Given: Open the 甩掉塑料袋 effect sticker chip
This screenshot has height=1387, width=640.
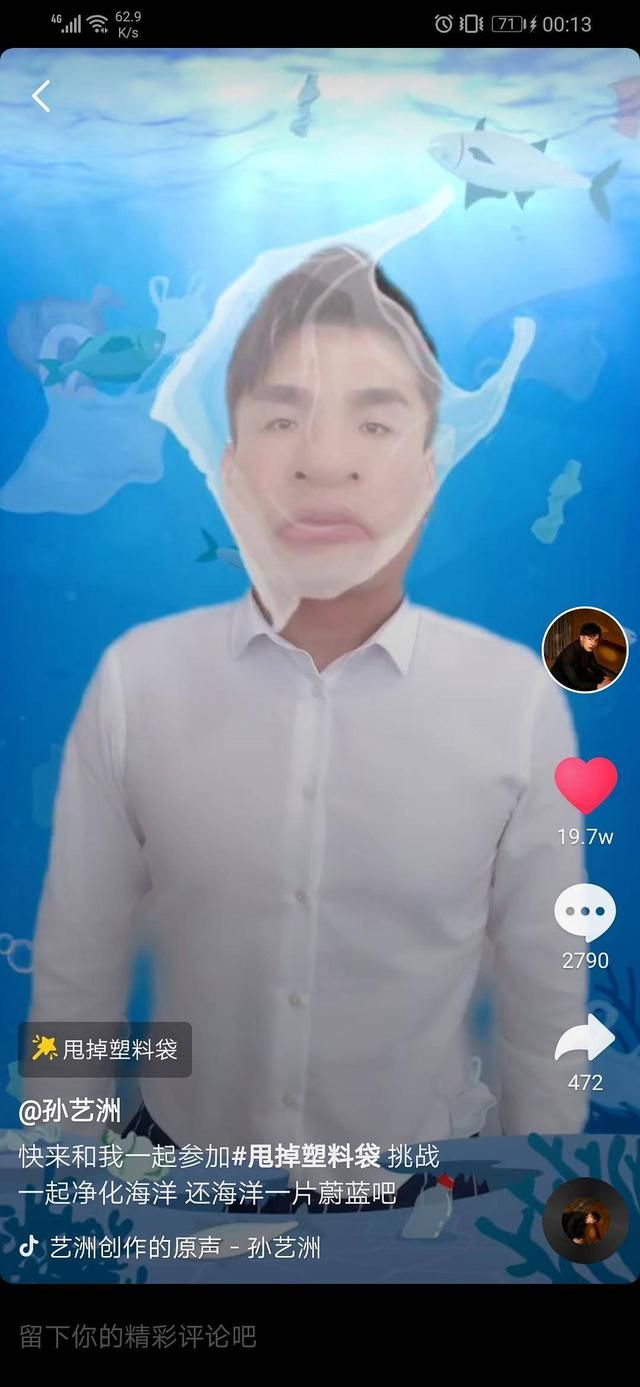Looking at the screenshot, I should (x=105, y=1049).
